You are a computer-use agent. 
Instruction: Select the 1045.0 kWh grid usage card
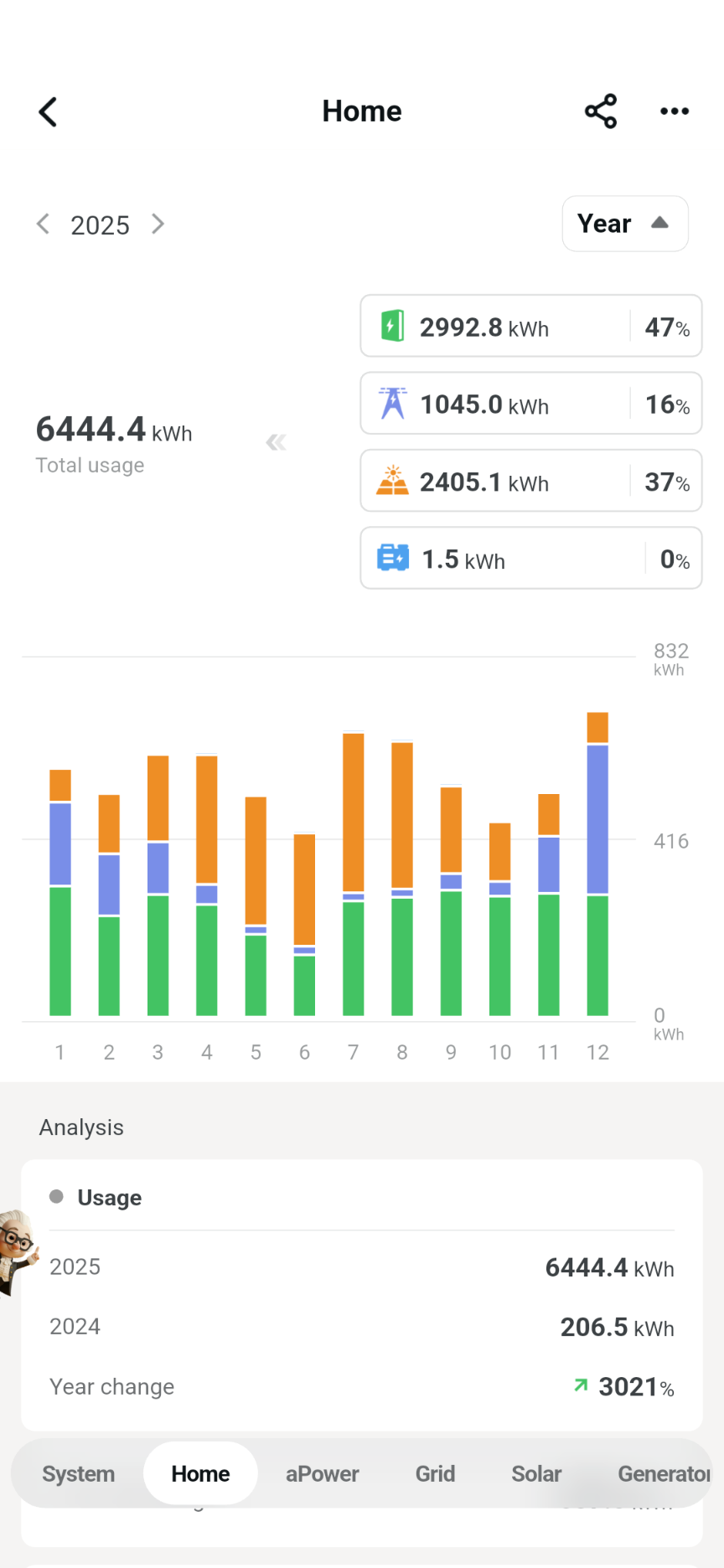point(530,404)
